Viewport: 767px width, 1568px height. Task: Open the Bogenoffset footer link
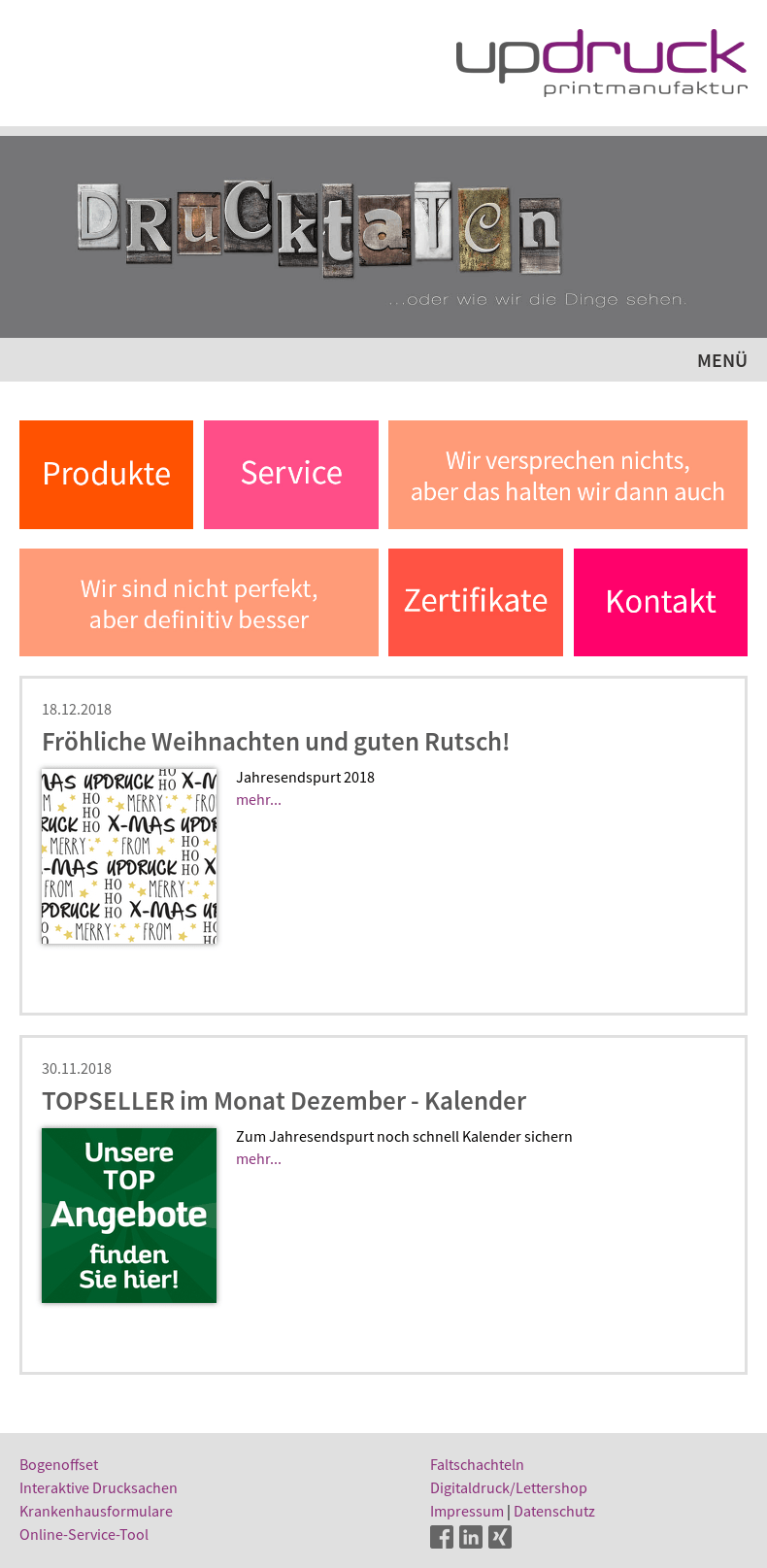tap(58, 1465)
